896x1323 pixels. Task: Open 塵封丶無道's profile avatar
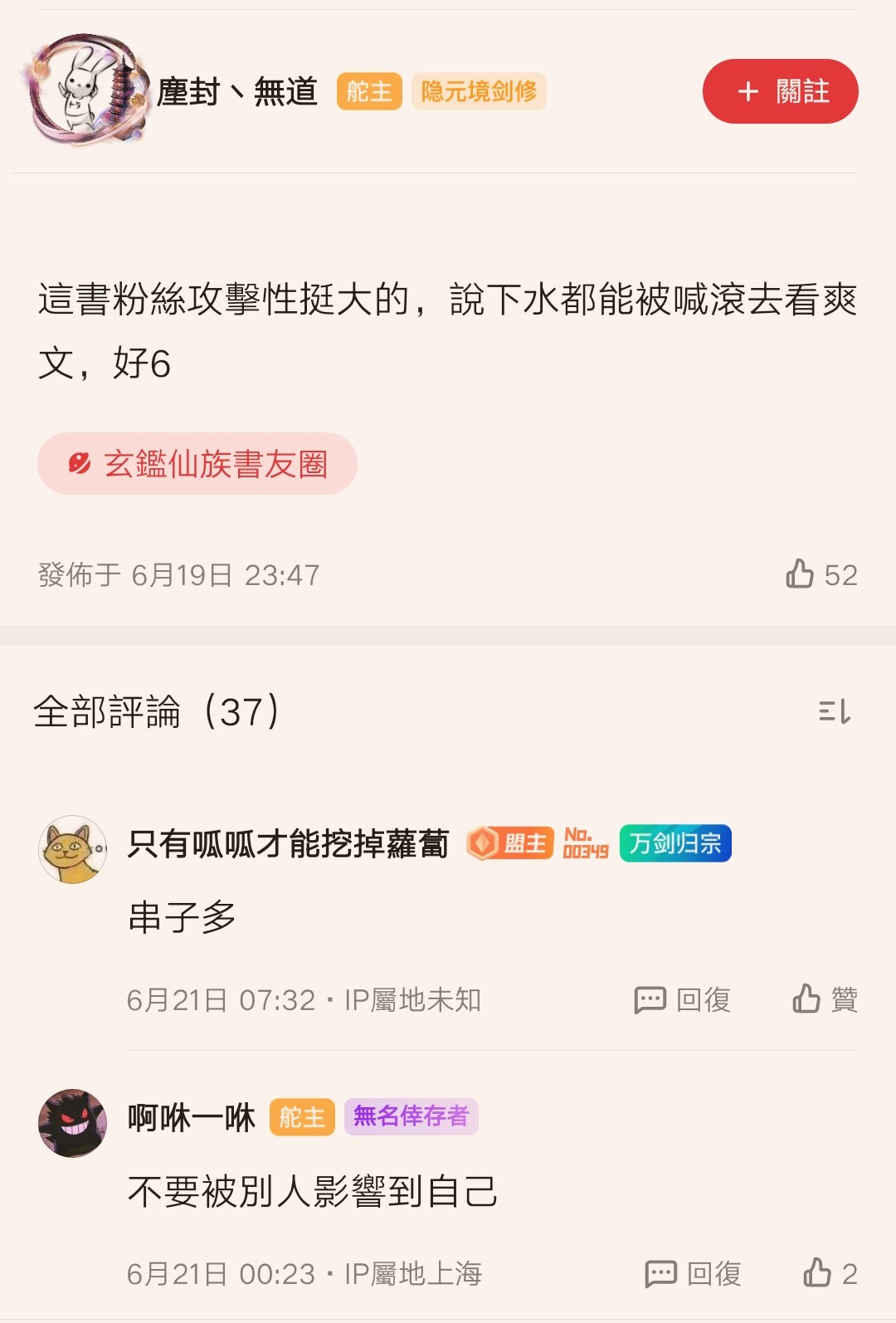(85, 90)
